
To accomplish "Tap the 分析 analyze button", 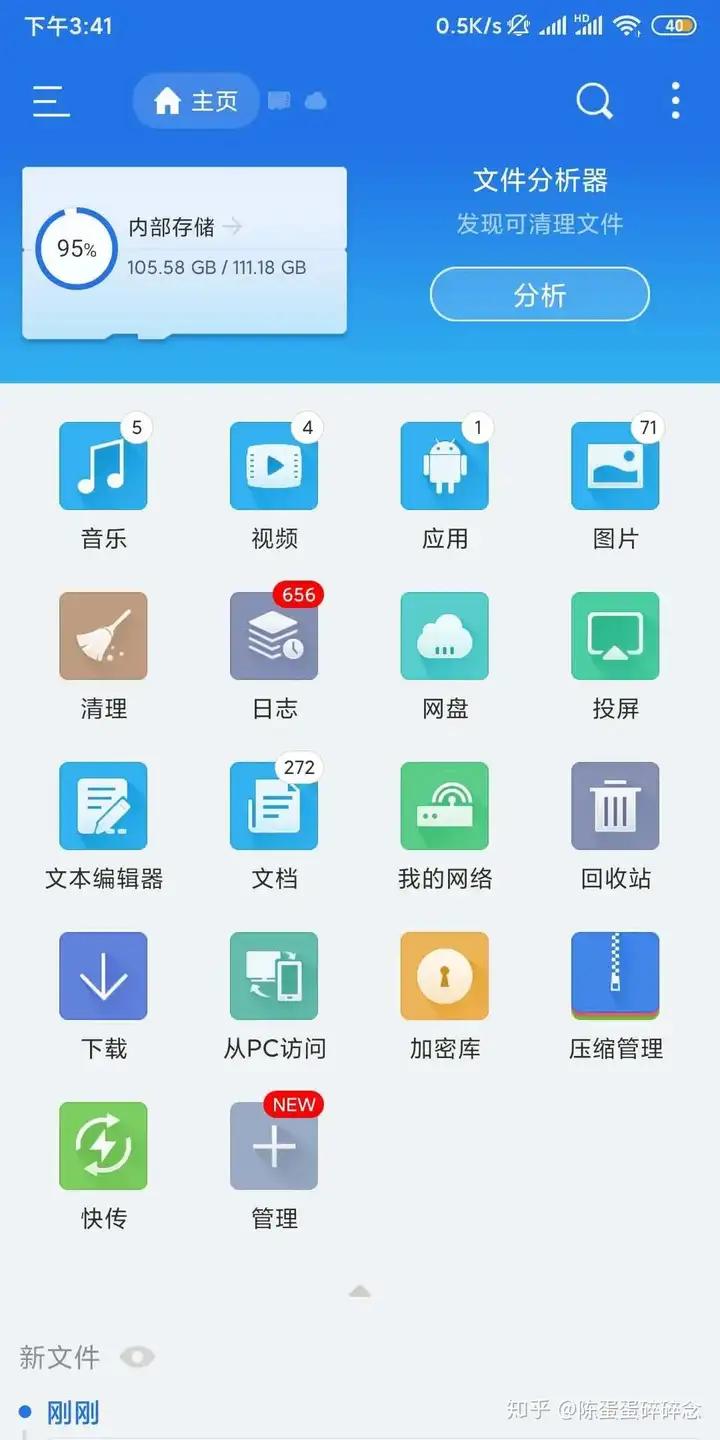I will [540, 295].
